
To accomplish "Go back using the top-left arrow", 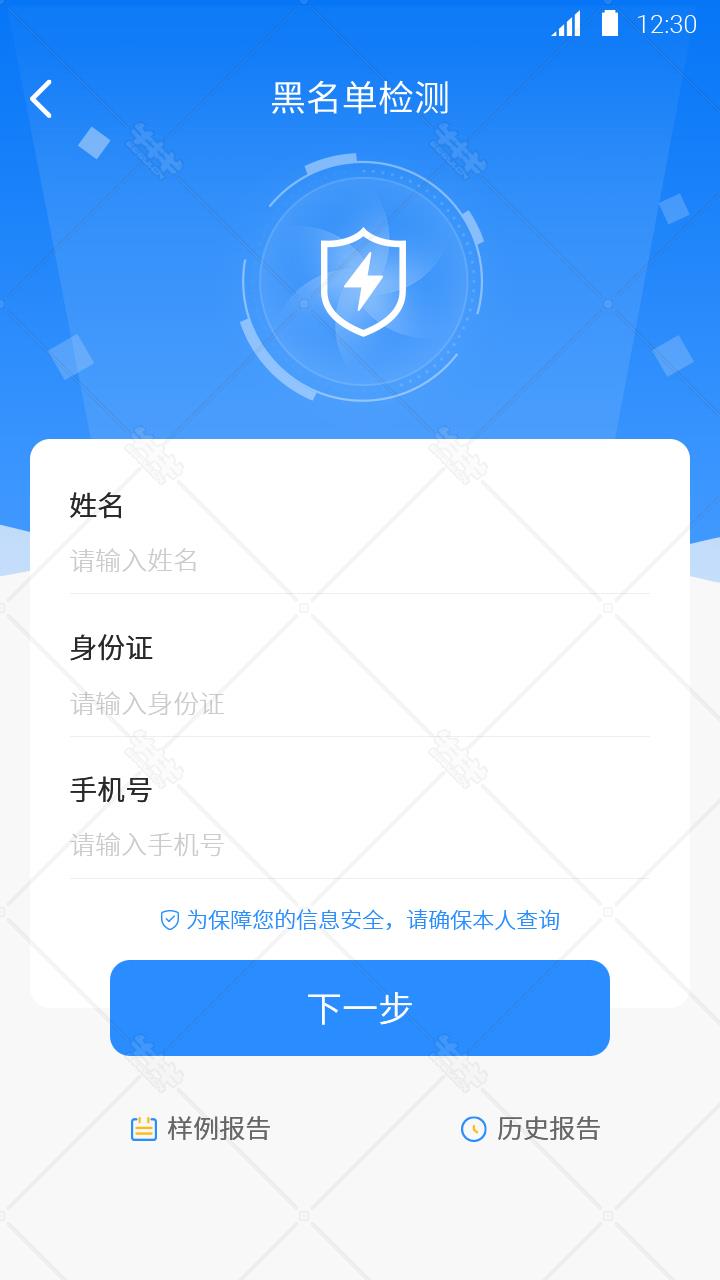I will click(41, 99).
